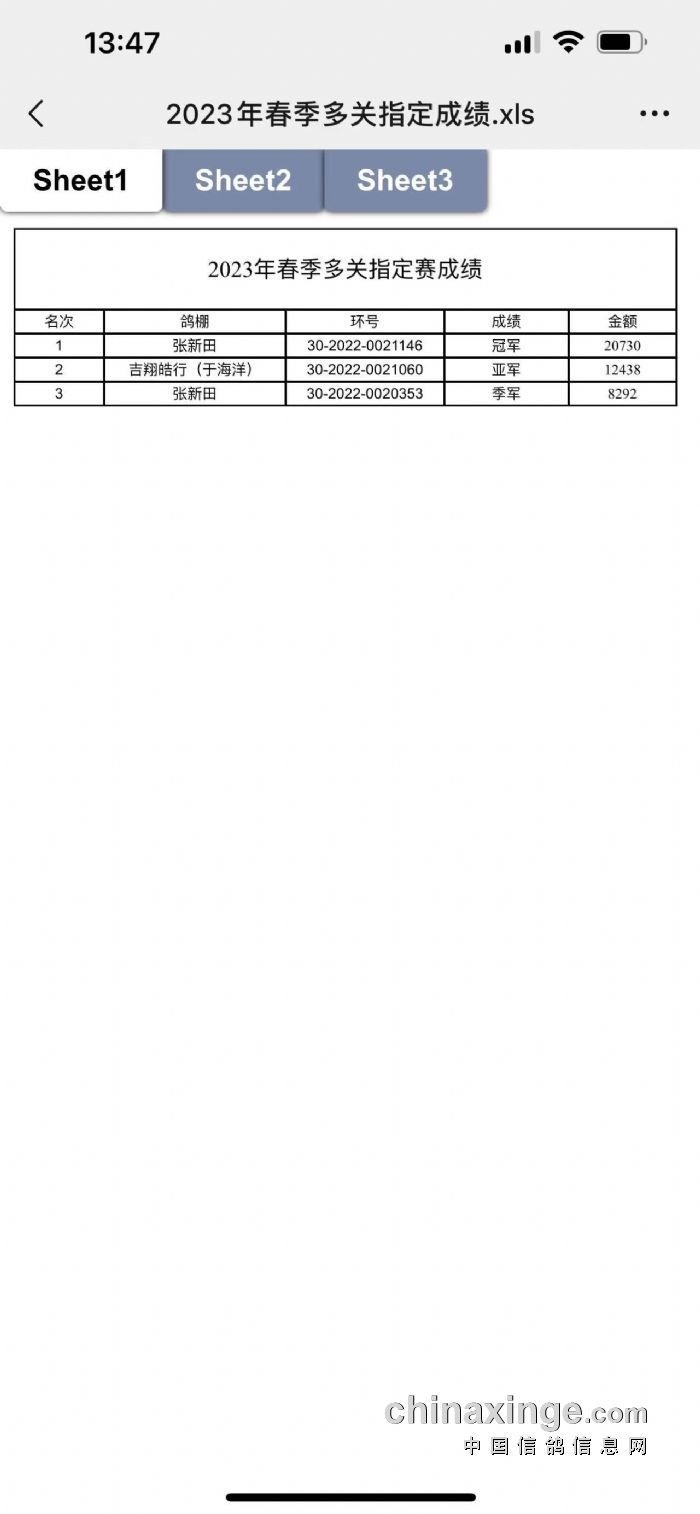This screenshot has height=1514, width=700.
Task: Select the Sheet1 tab
Action: click(x=80, y=180)
